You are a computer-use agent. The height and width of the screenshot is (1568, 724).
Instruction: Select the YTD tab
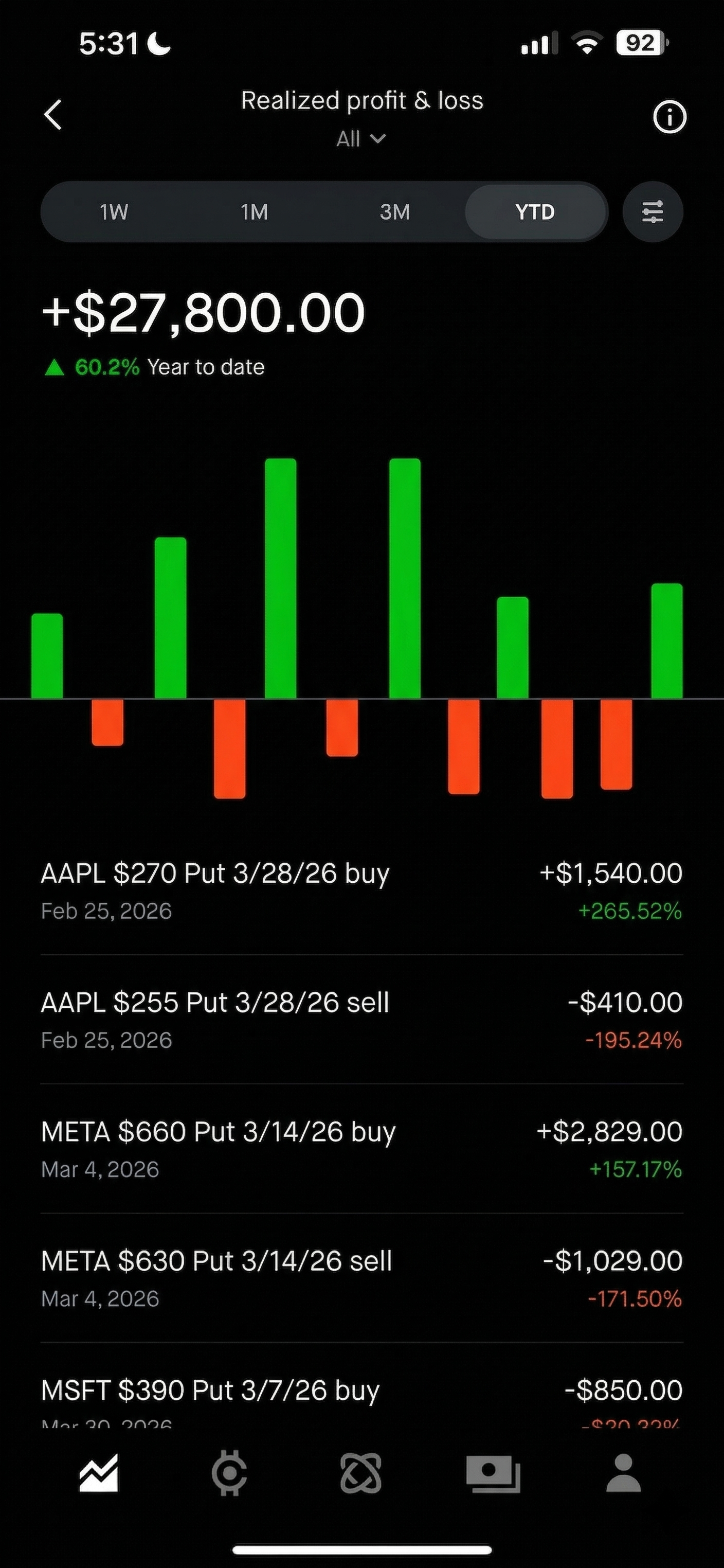click(x=535, y=212)
